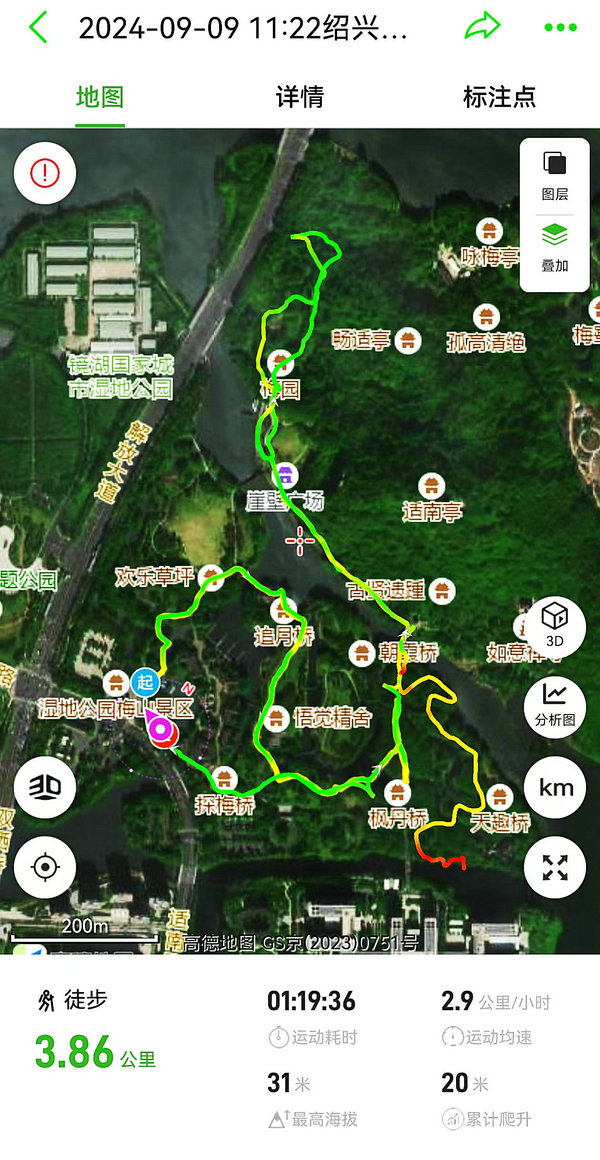Switch to the 标注点 tab
Viewport: 600px width, 1160px height.
pos(499,97)
